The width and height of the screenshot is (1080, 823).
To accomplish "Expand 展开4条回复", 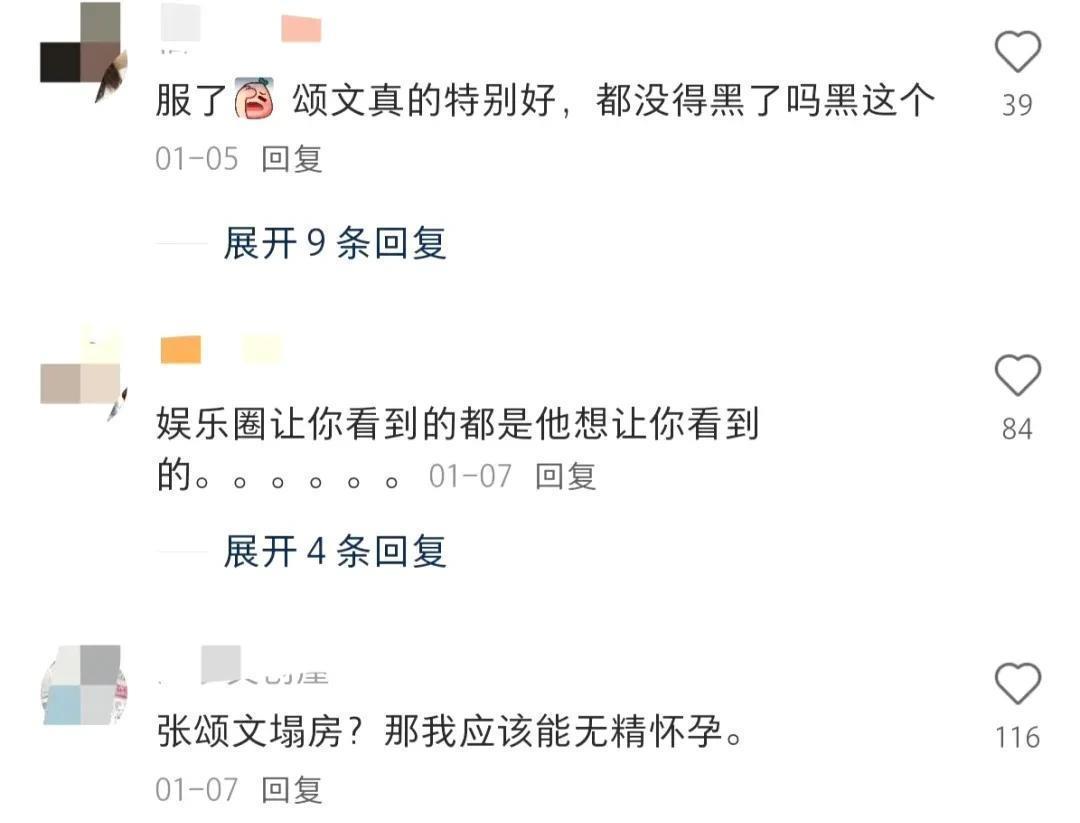I will coord(334,551).
